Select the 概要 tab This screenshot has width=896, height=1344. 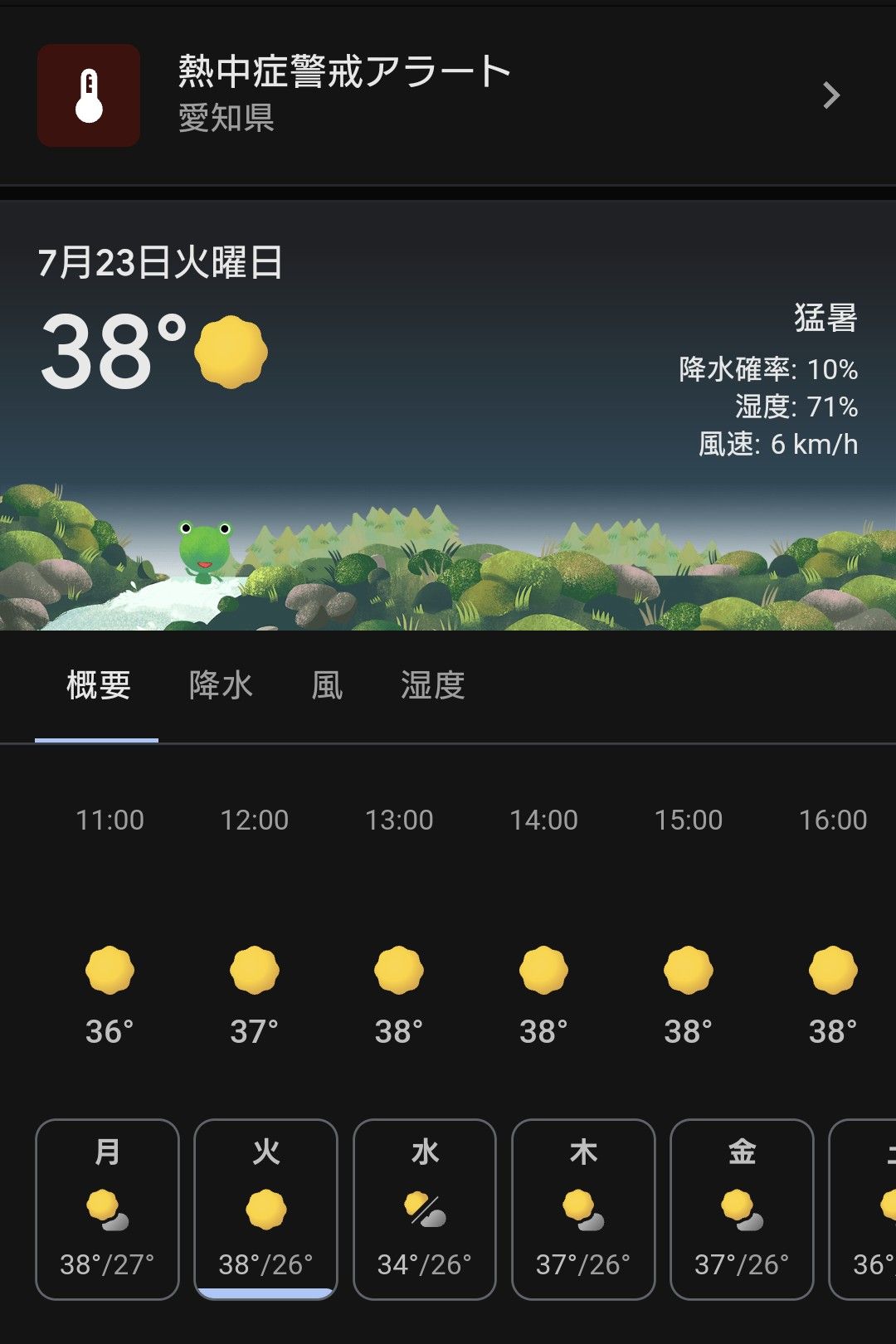tap(98, 685)
